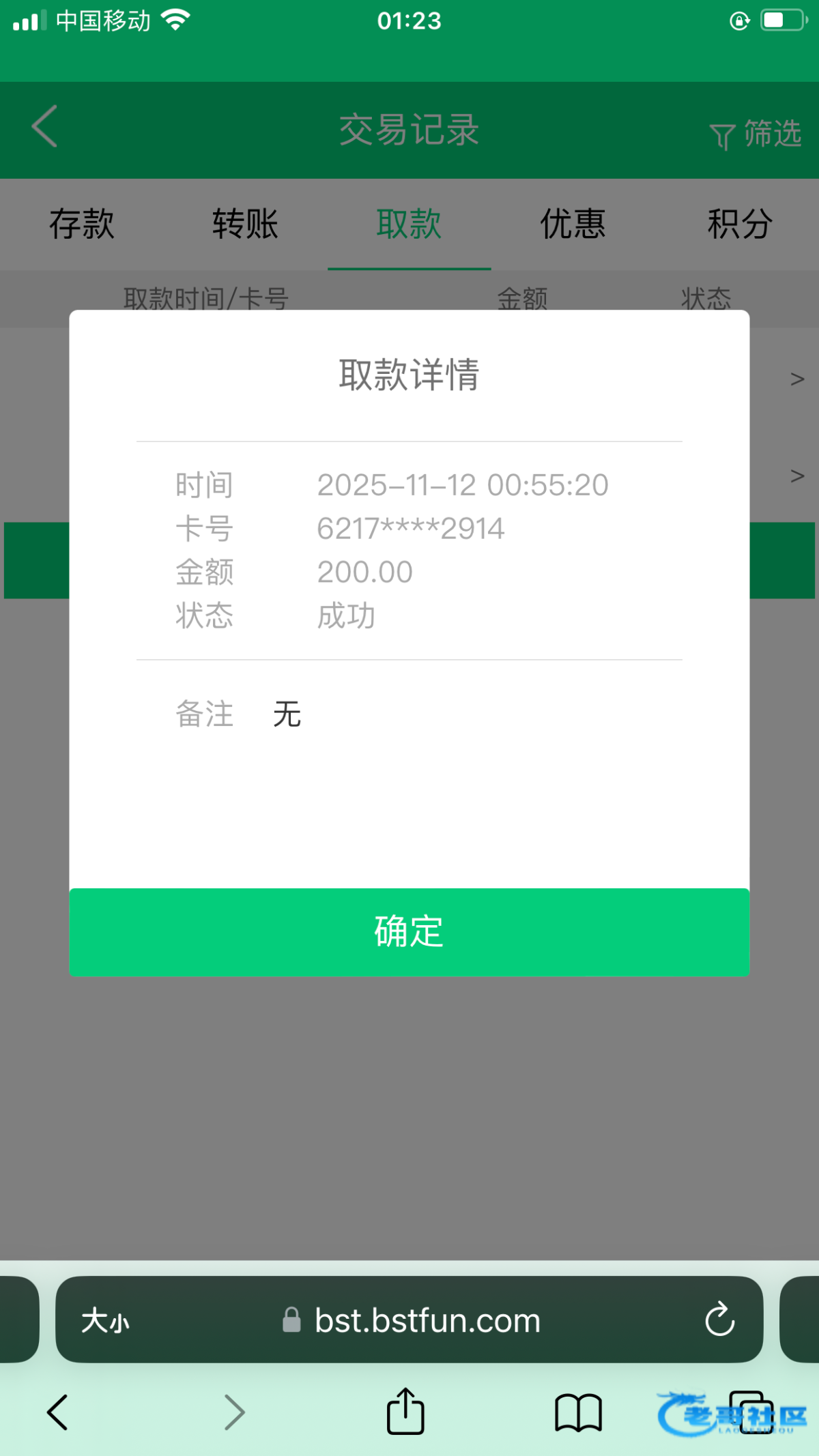This screenshot has height=1456, width=819.
Task: Go back from 交易记录 page
Action: [x=45, y=127]
